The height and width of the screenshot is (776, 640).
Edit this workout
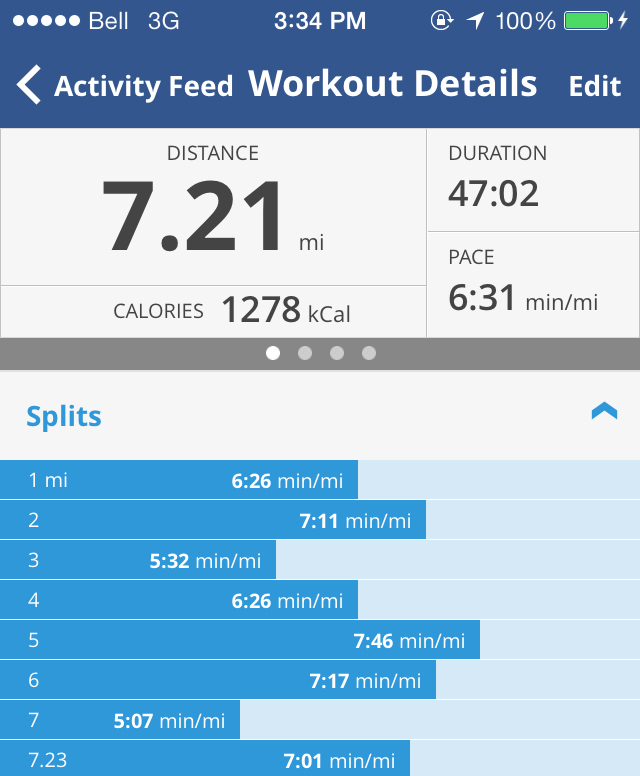click(x=594, y=86)
